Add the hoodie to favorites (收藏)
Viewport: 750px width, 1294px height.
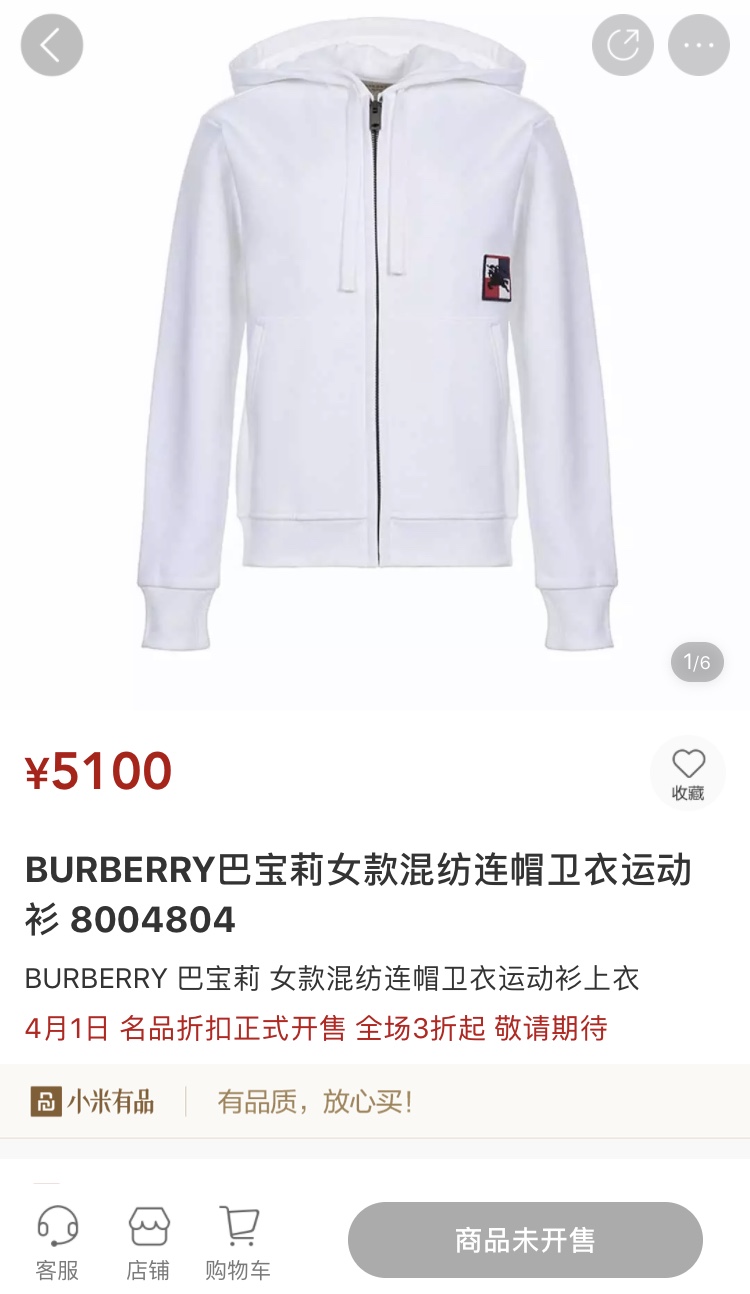[x=688, y=774]
